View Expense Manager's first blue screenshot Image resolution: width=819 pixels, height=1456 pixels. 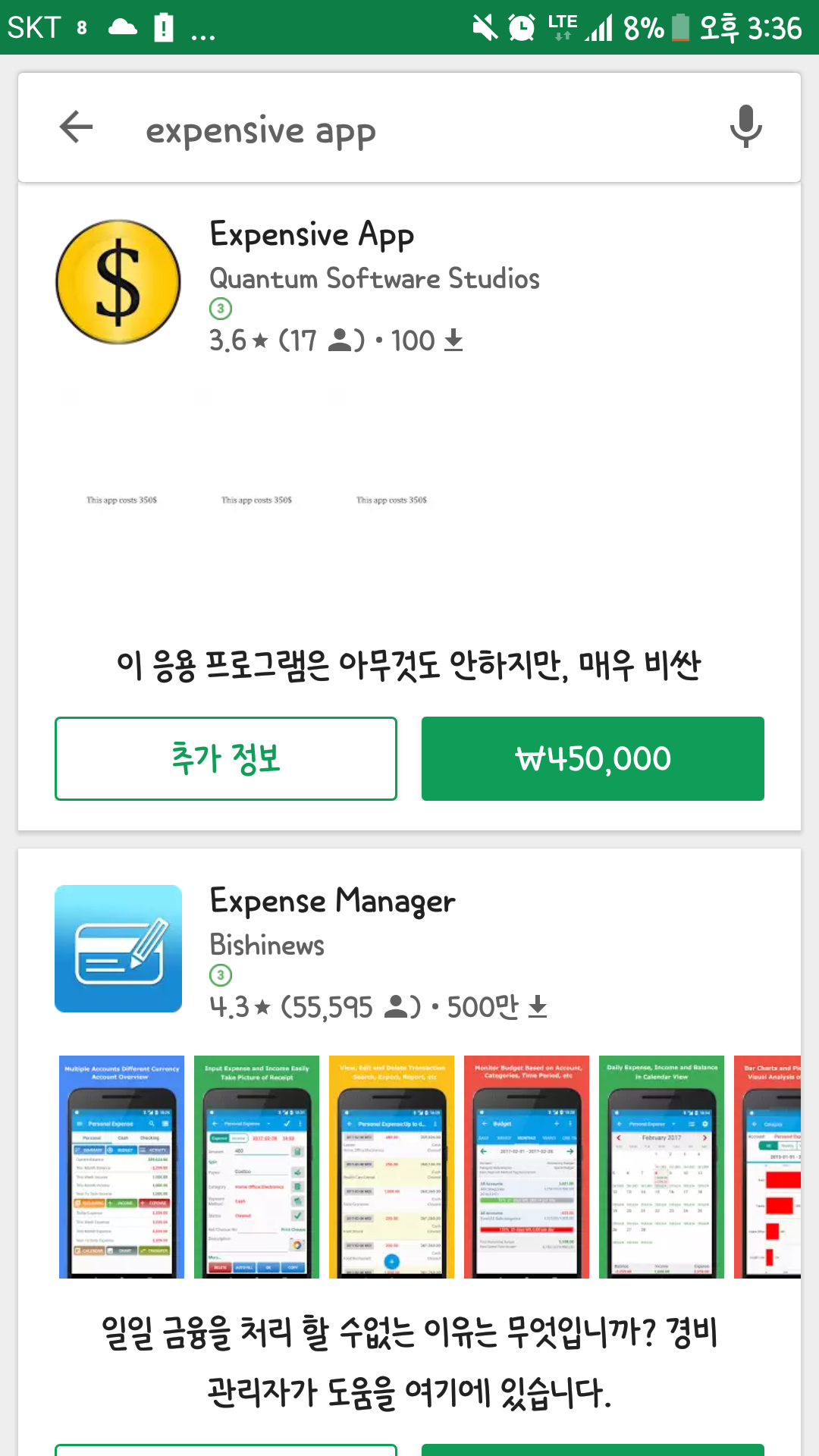(x=121, y=1167)
